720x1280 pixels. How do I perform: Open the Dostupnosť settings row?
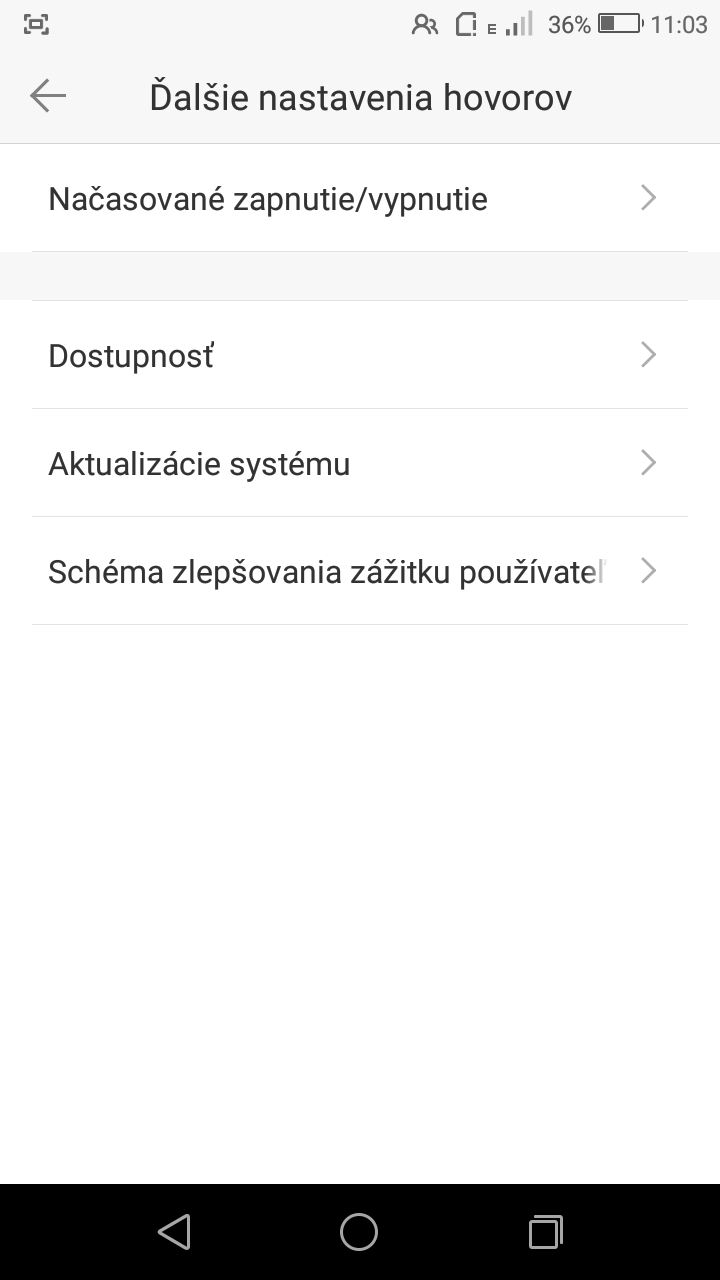coord(360,355)
